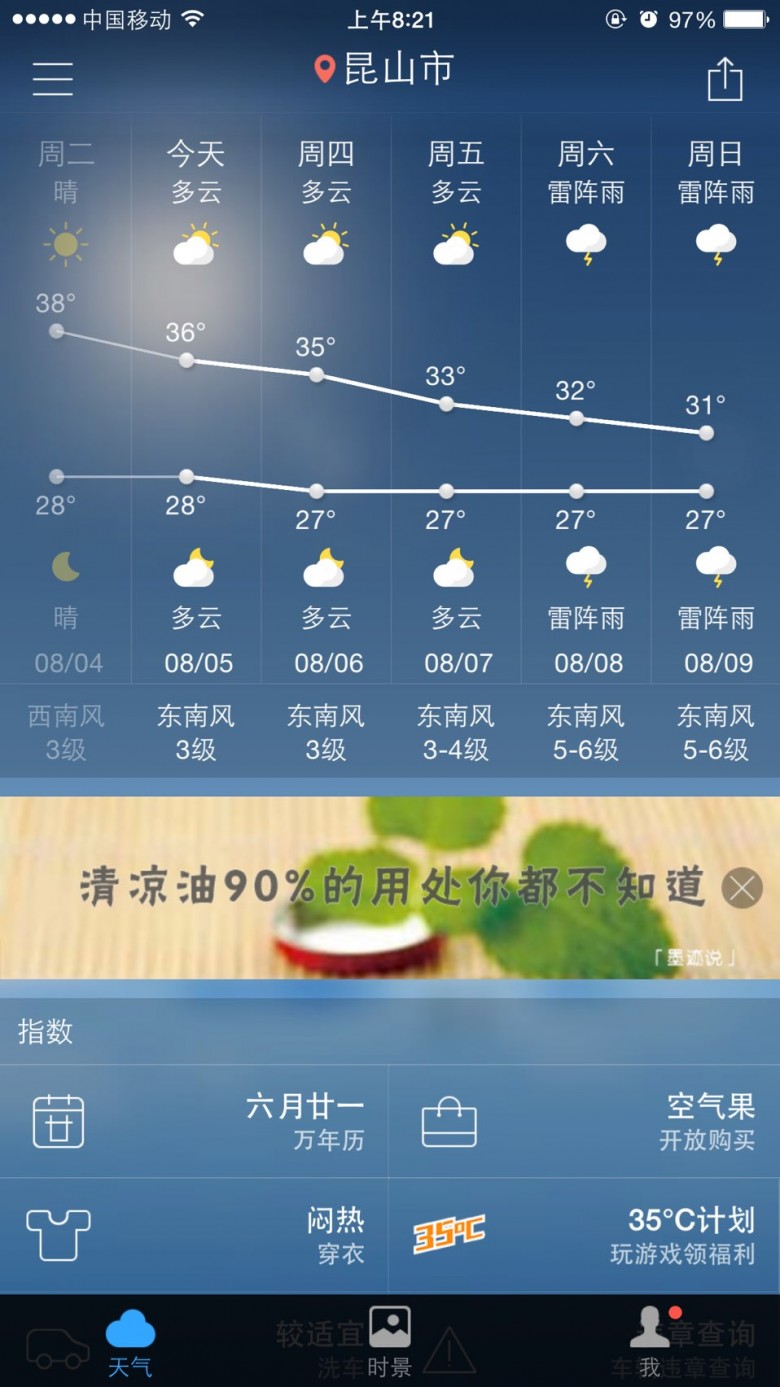Open the hamburger menu
The height and width of the screenshot is (1387, 780).
pos(52,78)
